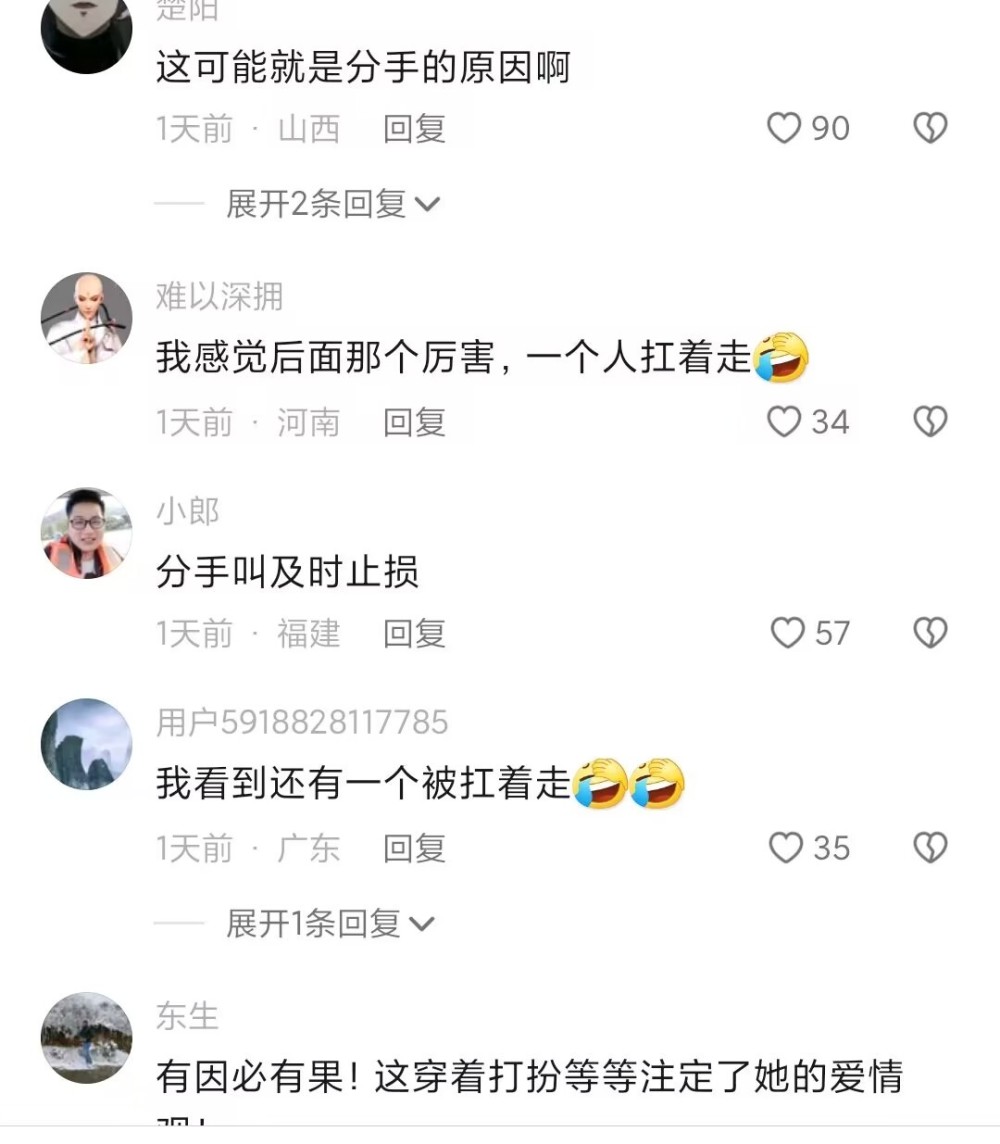Like 用户5918828117785's comment with 35 likes
The width and height of the screenshot is (1000, 1144).
pyautogui.click(x=786, y=848)
